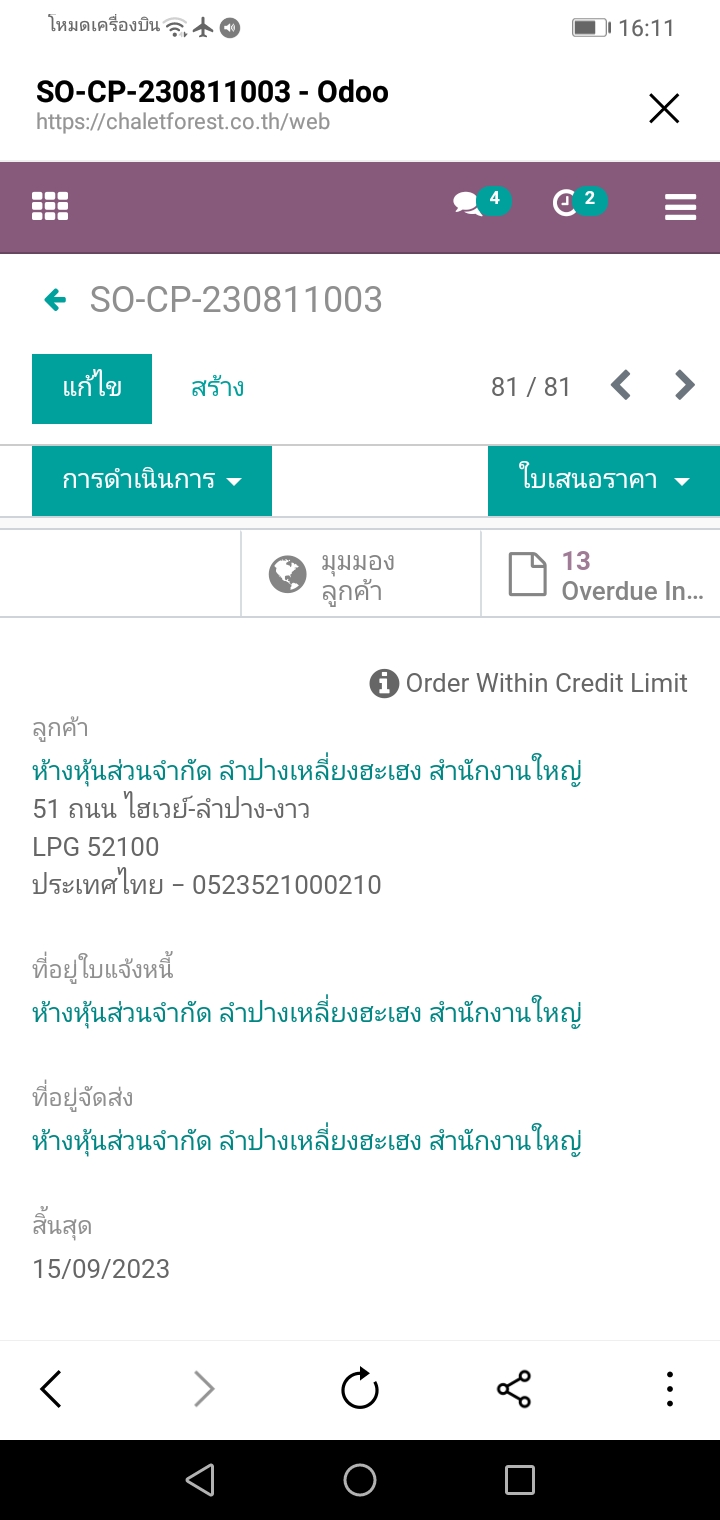Open the customer link under ลูกค้า
The height and width of the screenshot is (1520, 720).
pyautogui.click(x=307, y=772)
